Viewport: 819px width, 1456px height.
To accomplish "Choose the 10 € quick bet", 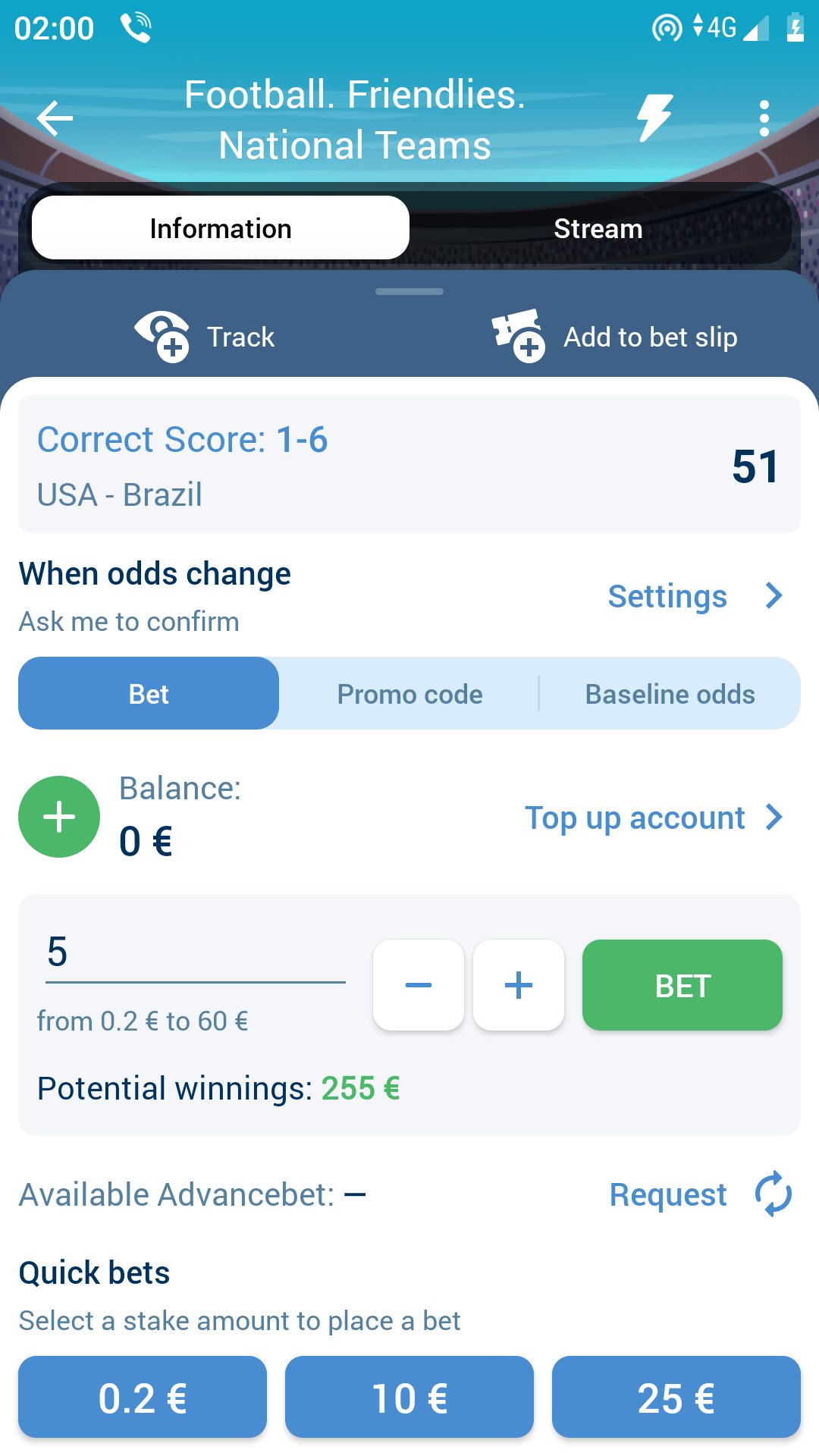I will pyautogui.click(x=409, y=1397).
